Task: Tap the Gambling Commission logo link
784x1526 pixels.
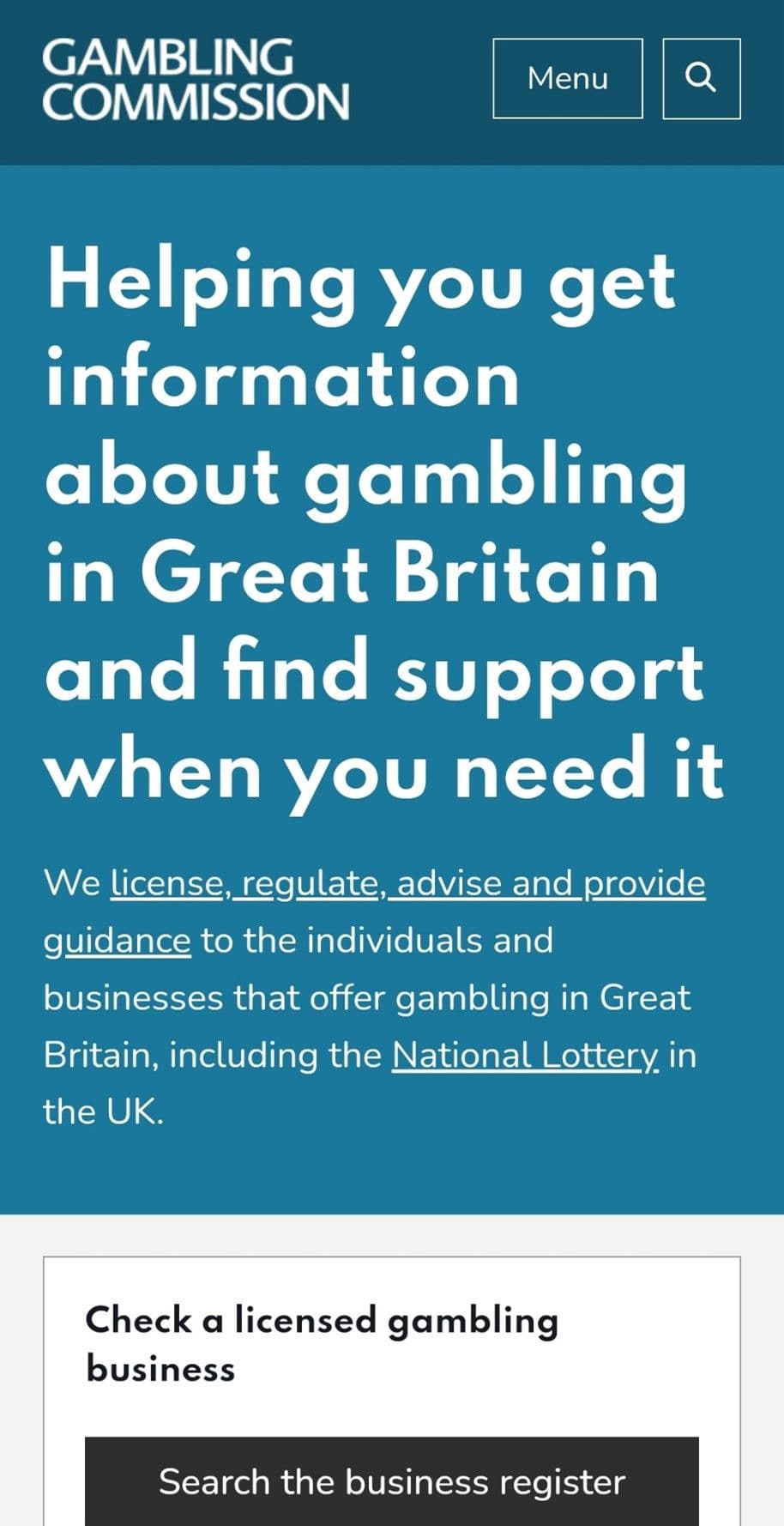Action: tap(196, 79)
